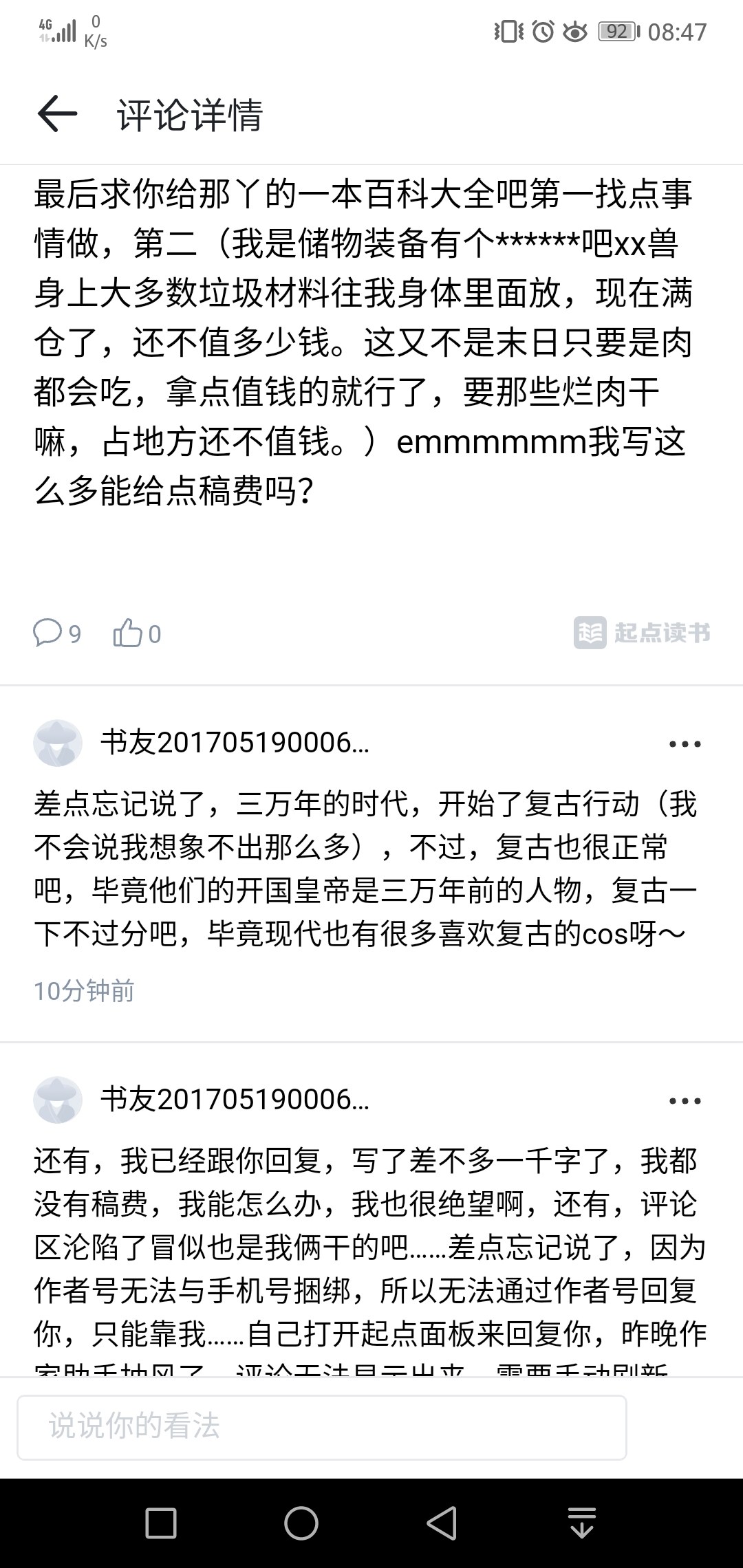
Task: Open overflow menu on the 差点忘记说了 reply
Action: pyautogui.click(x=685, y=744)
